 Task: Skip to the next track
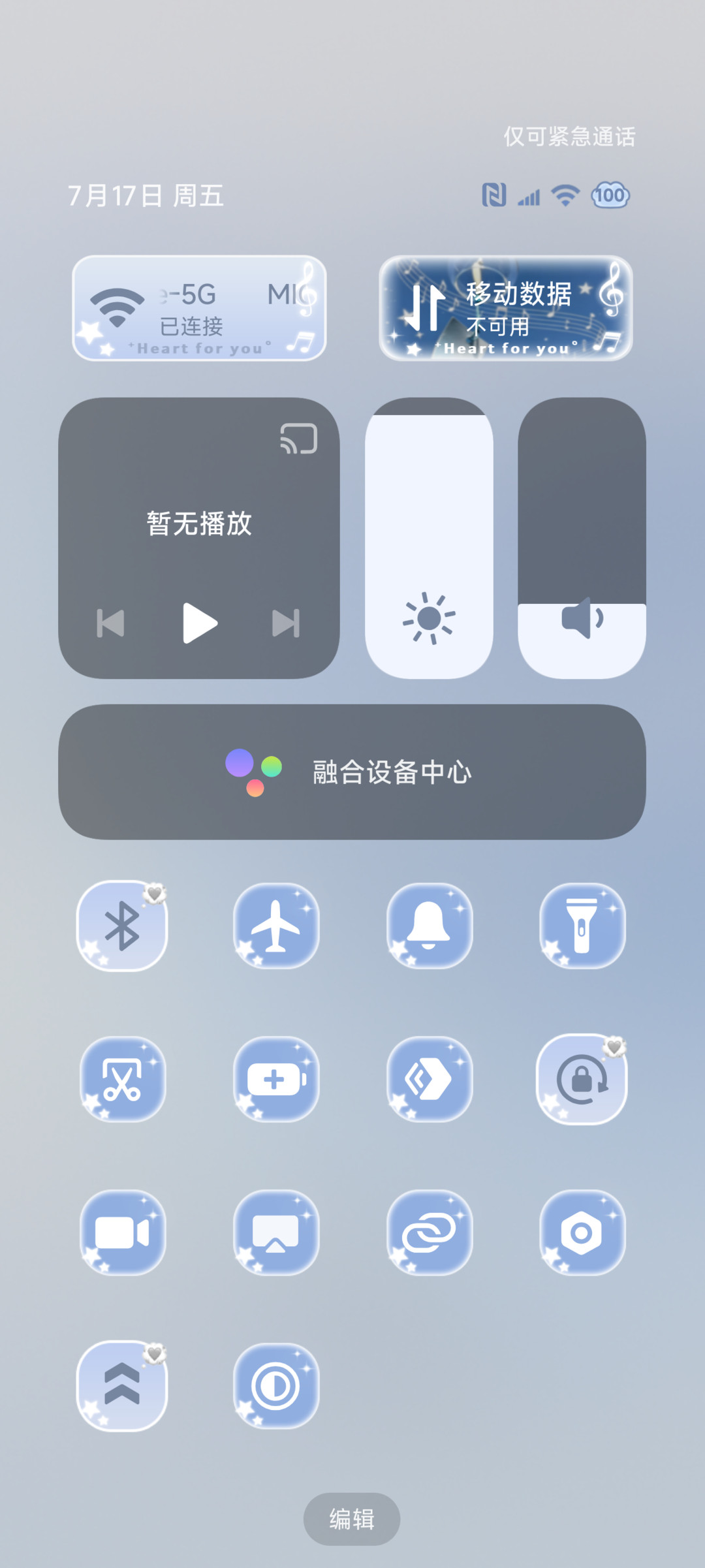click(286, 623)
